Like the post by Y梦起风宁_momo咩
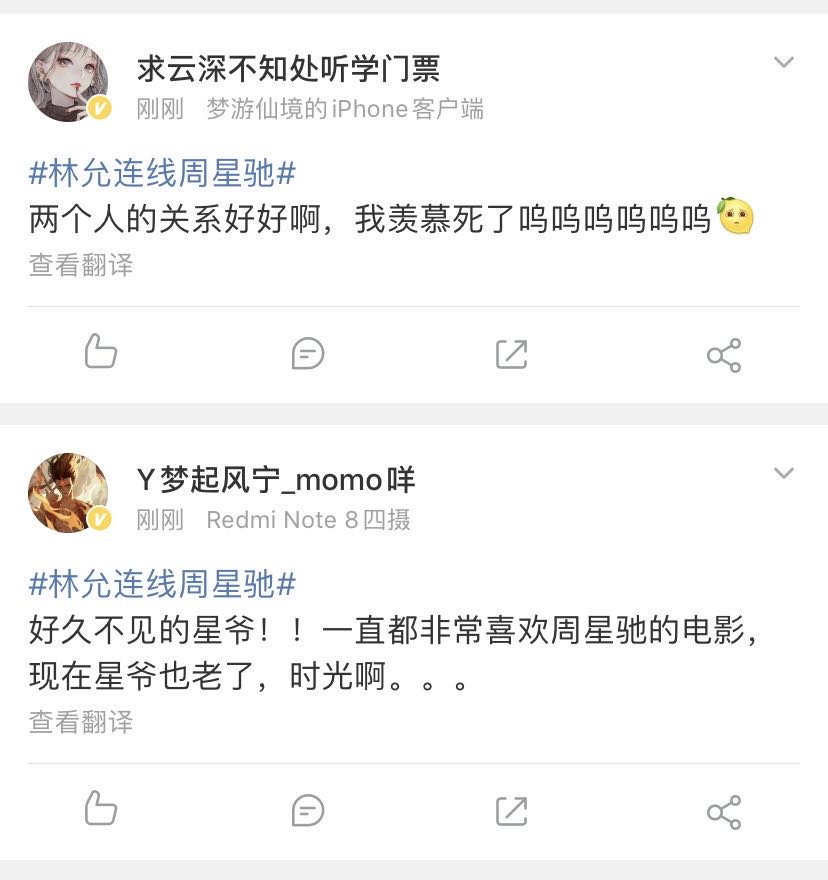The width and height of the screenshot is (828, 880). (x=101, y=809)
